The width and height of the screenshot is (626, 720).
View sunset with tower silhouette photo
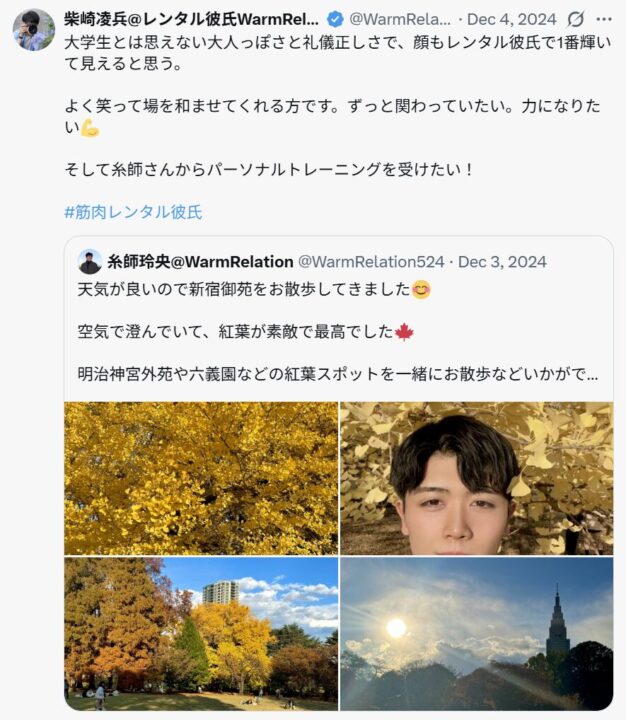point(476,634)
